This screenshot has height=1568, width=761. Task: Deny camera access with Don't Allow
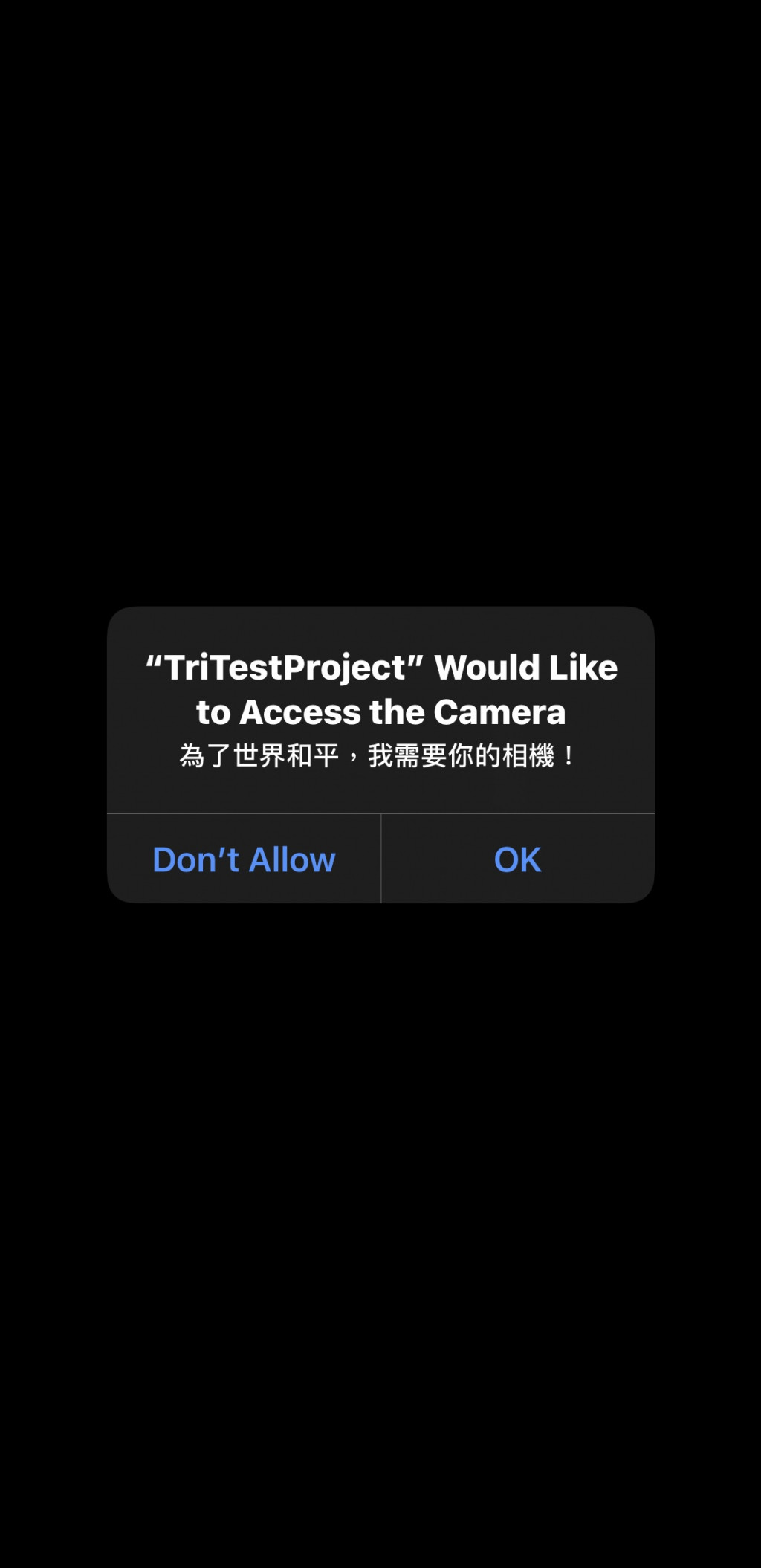[x=244, y=859]
